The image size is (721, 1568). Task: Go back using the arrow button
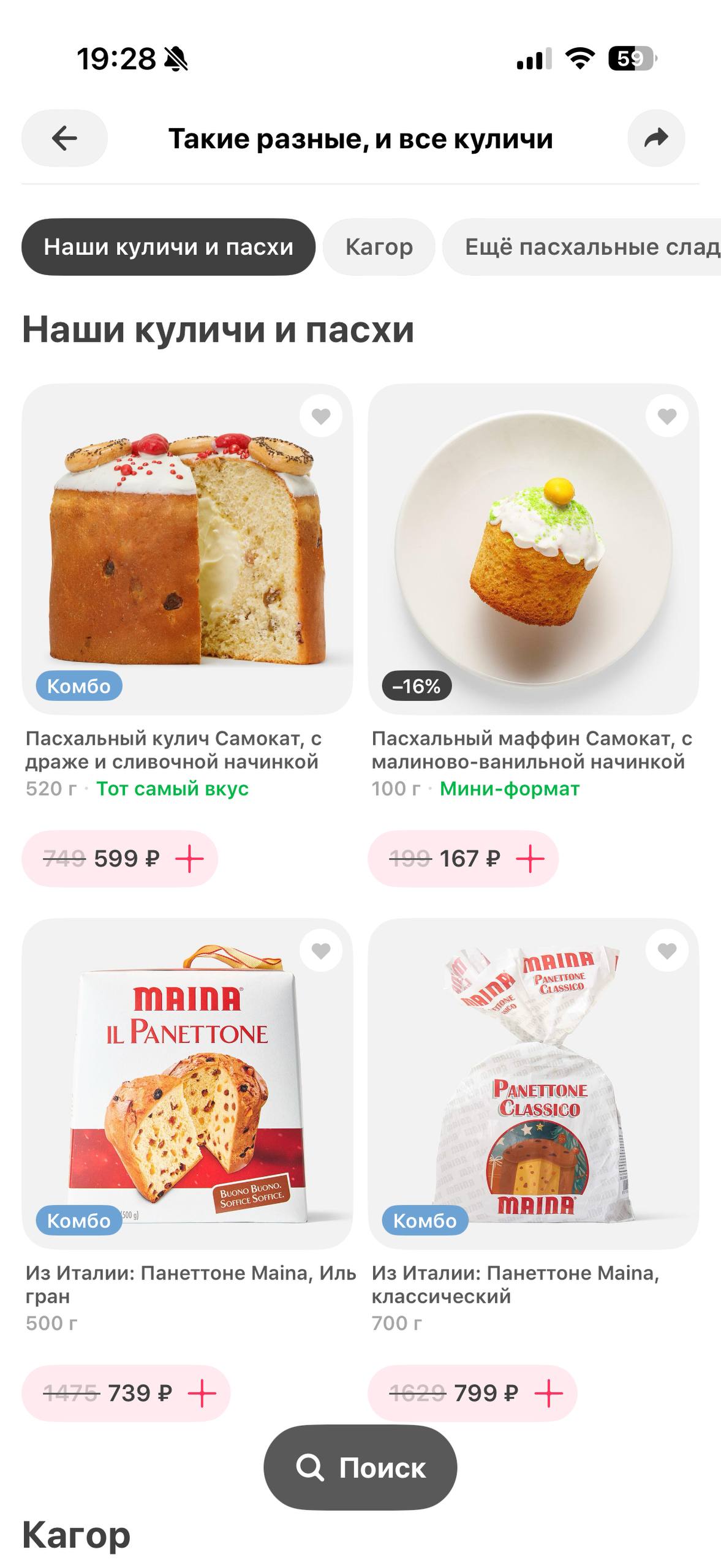pyautogui.click(x=64, y=138)
